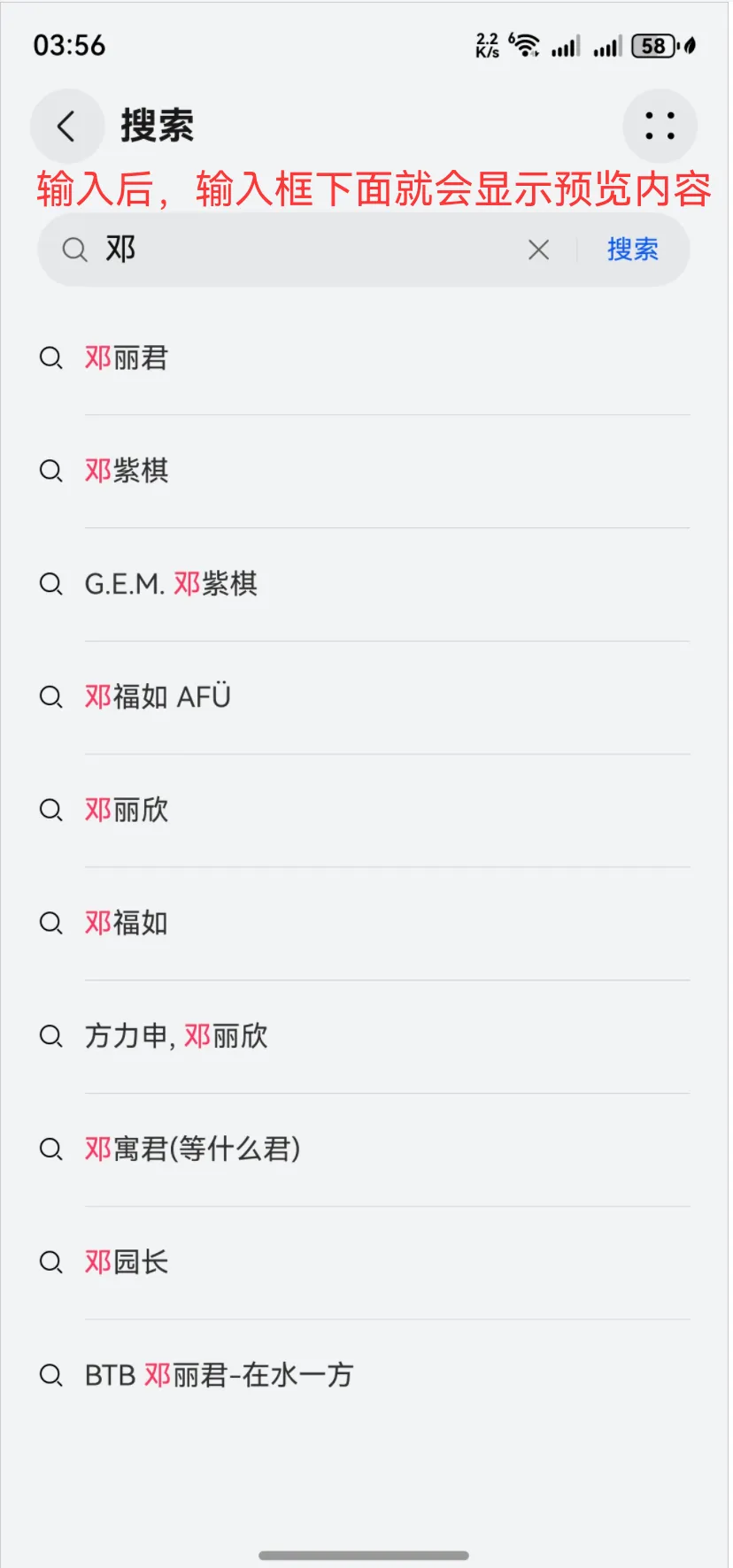
Task: Choose the suggestion 邓丽欣
Action: click(126, 810)
